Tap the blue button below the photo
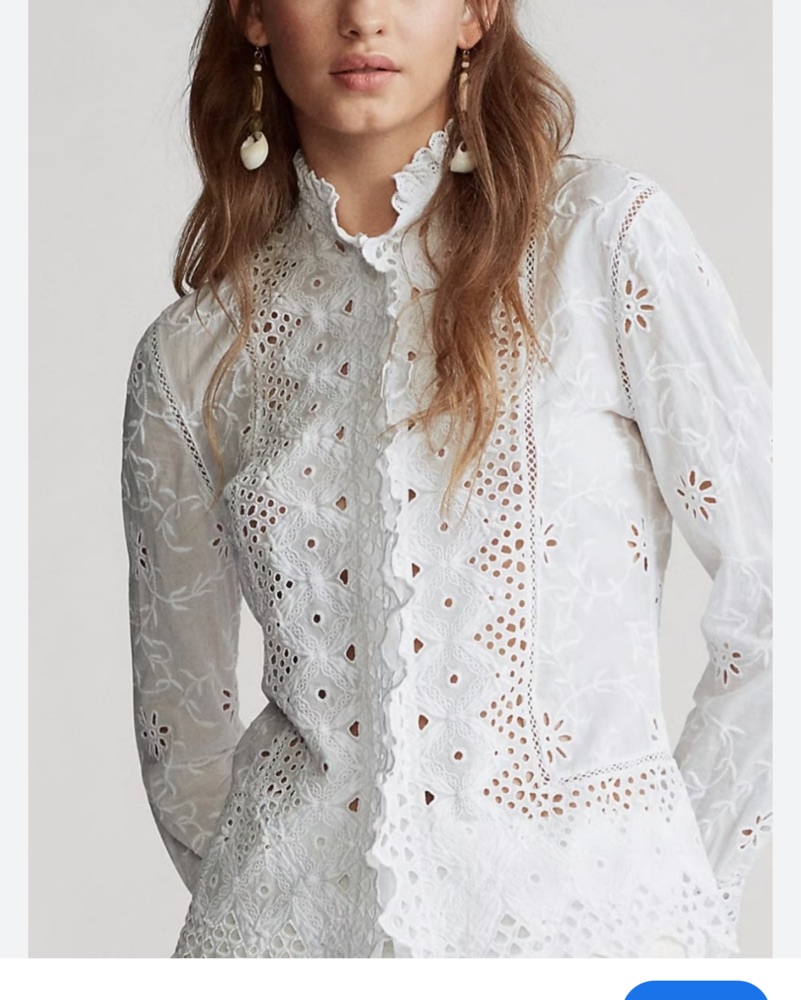The height and width of the screenshot is (1000, 801). (696, 990)
